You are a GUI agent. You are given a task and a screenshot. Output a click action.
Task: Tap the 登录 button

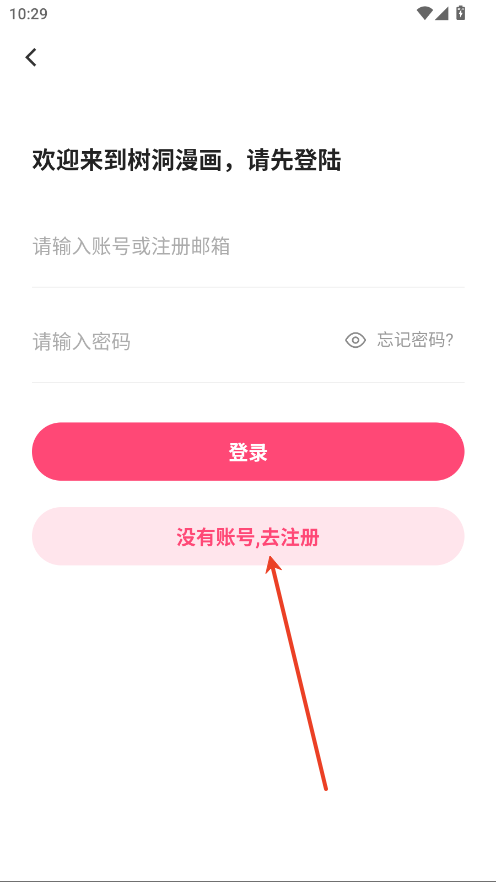pyautogui.click(x=248, y=452)
